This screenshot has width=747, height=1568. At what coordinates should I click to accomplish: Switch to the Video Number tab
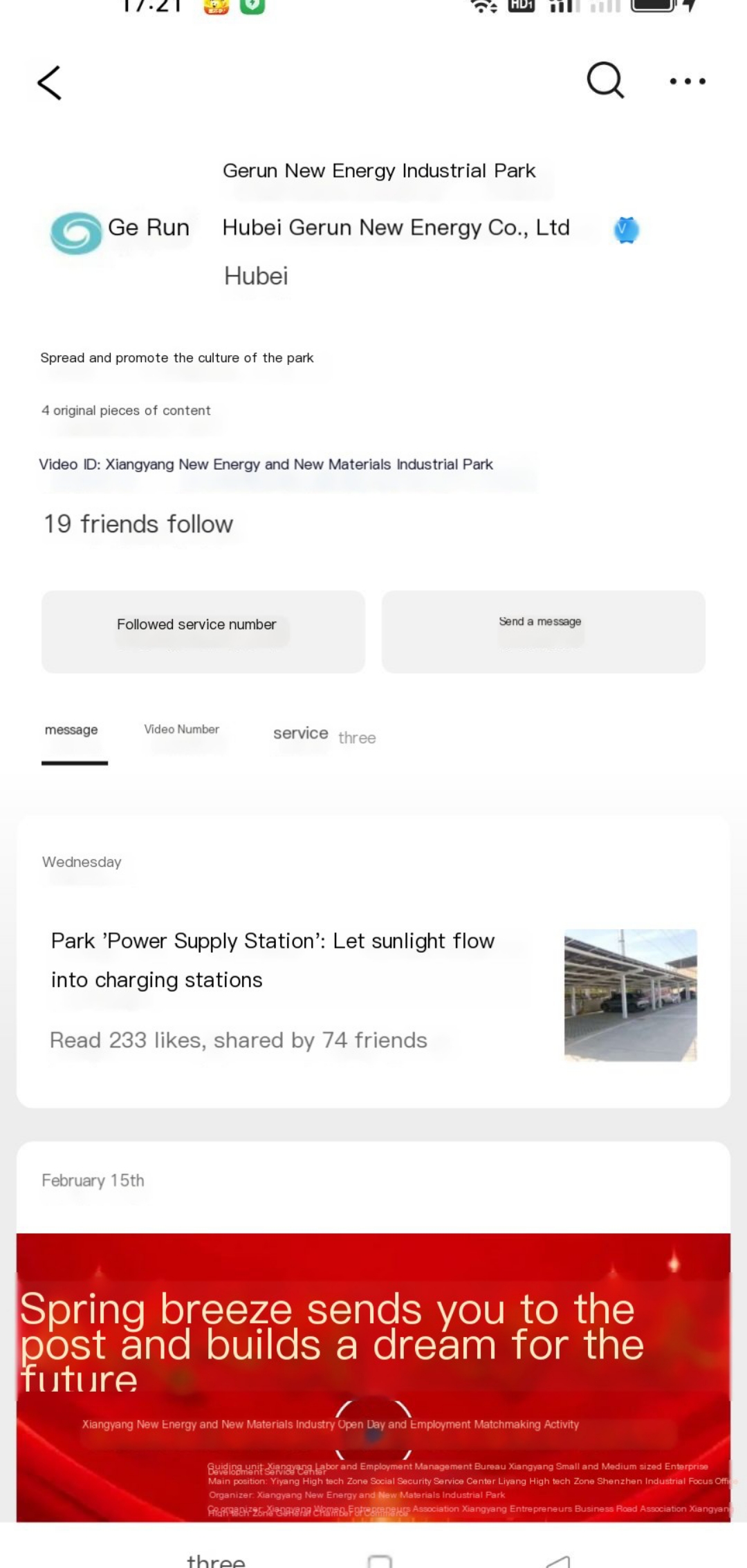(x=181, y=730)
